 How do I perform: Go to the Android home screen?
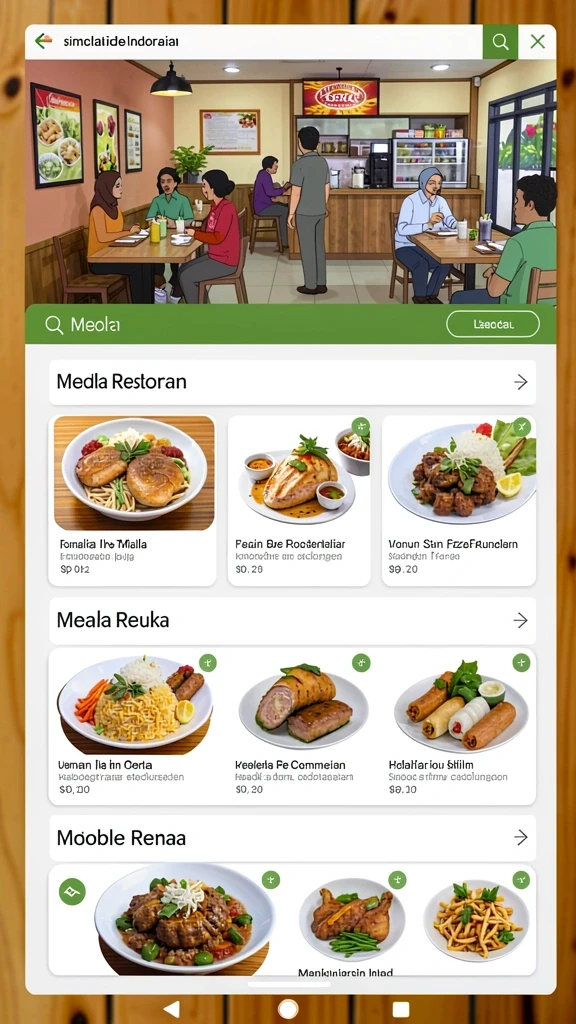point(288,1009)
